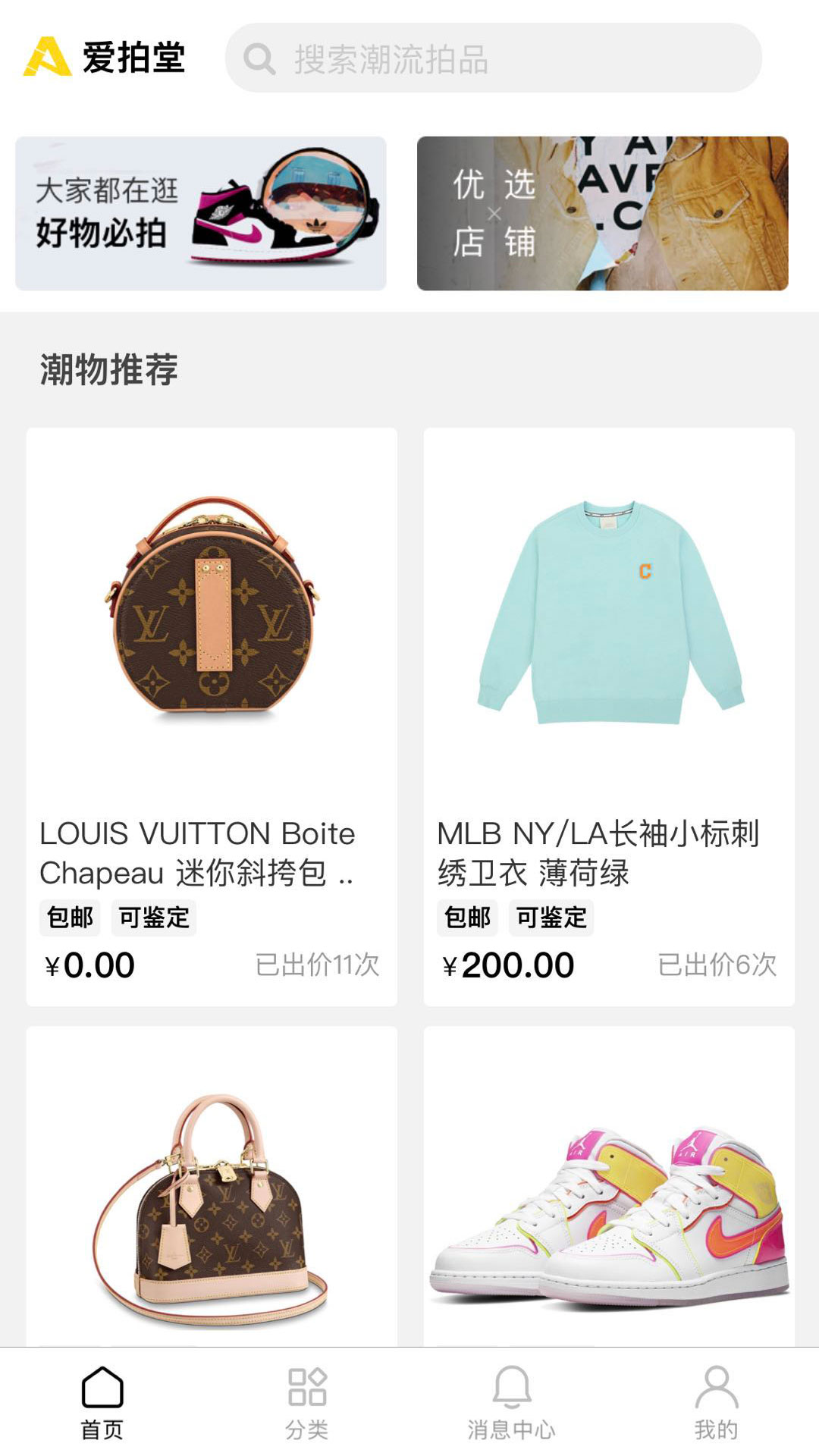Toggle 包邮 tag on the LOUIS VUITTON item

coord(69,918)
